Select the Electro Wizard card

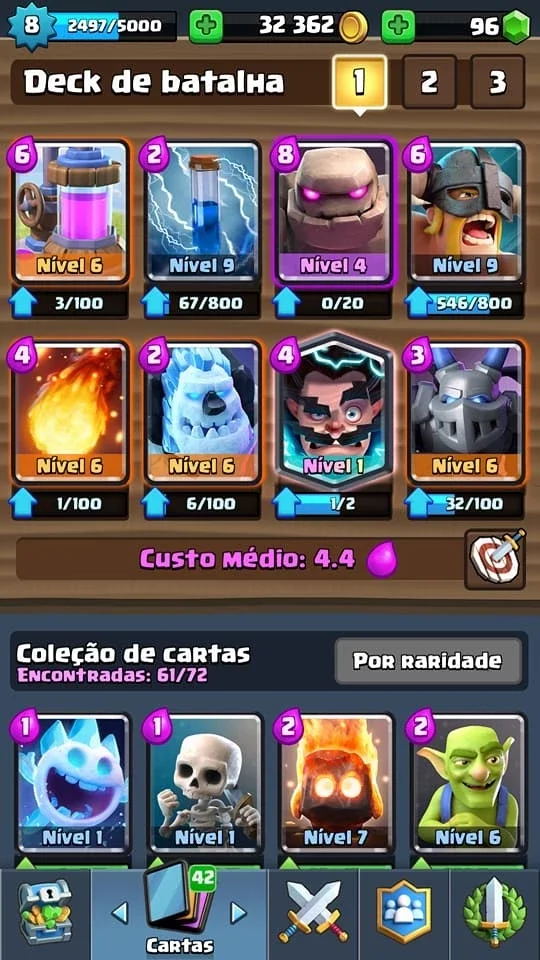coord(334,411)
